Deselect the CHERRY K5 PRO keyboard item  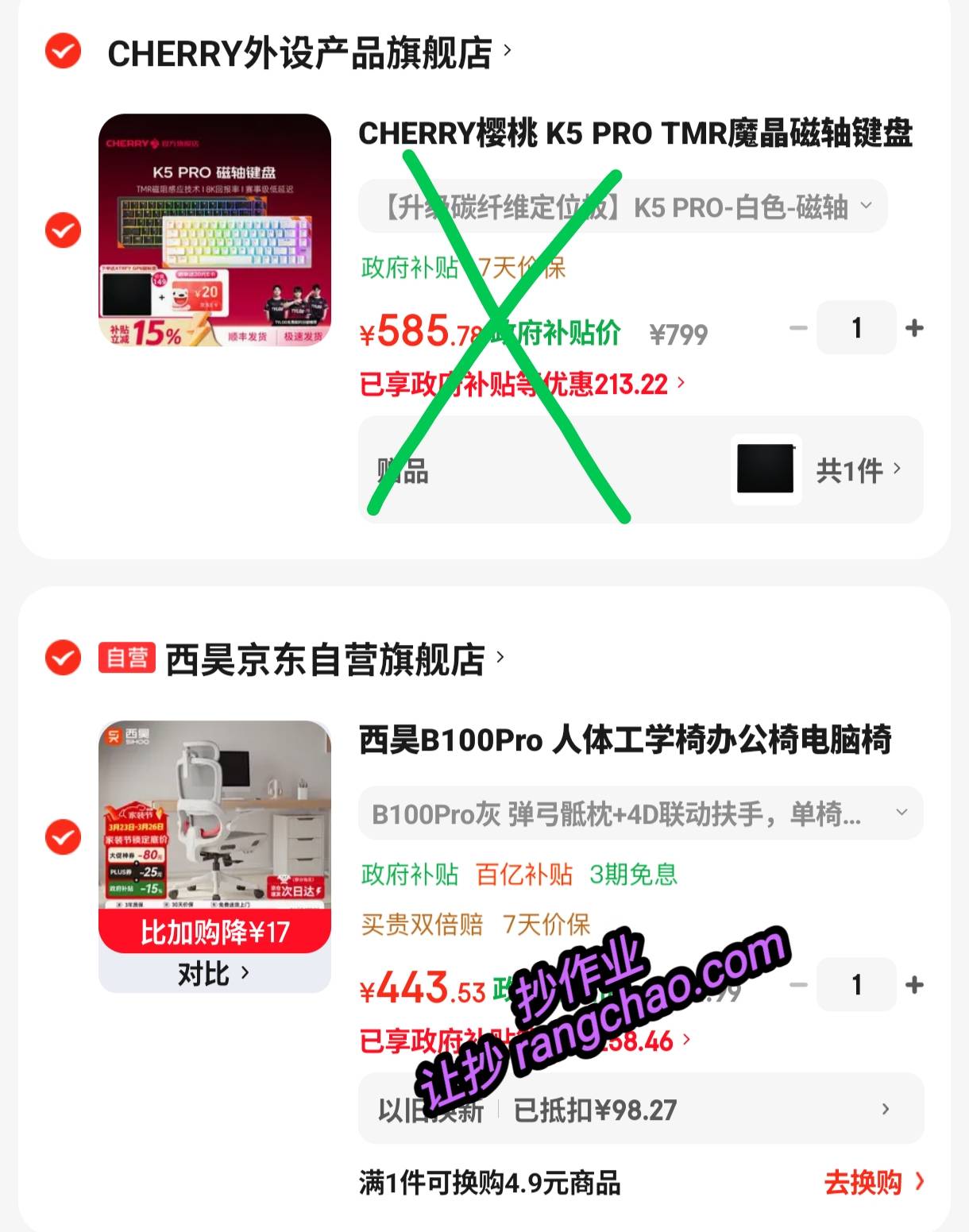click(63, 230)
